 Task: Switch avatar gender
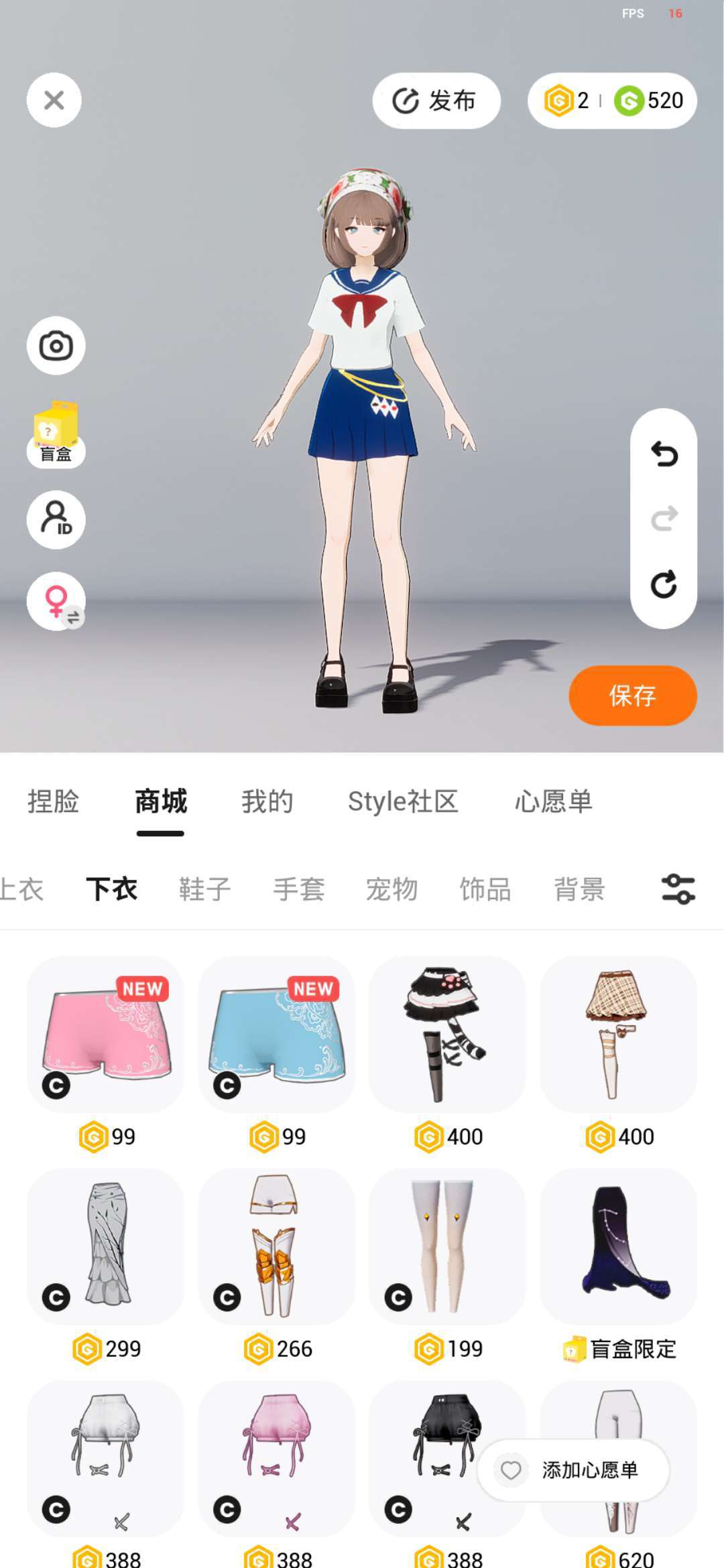(56, 601)
